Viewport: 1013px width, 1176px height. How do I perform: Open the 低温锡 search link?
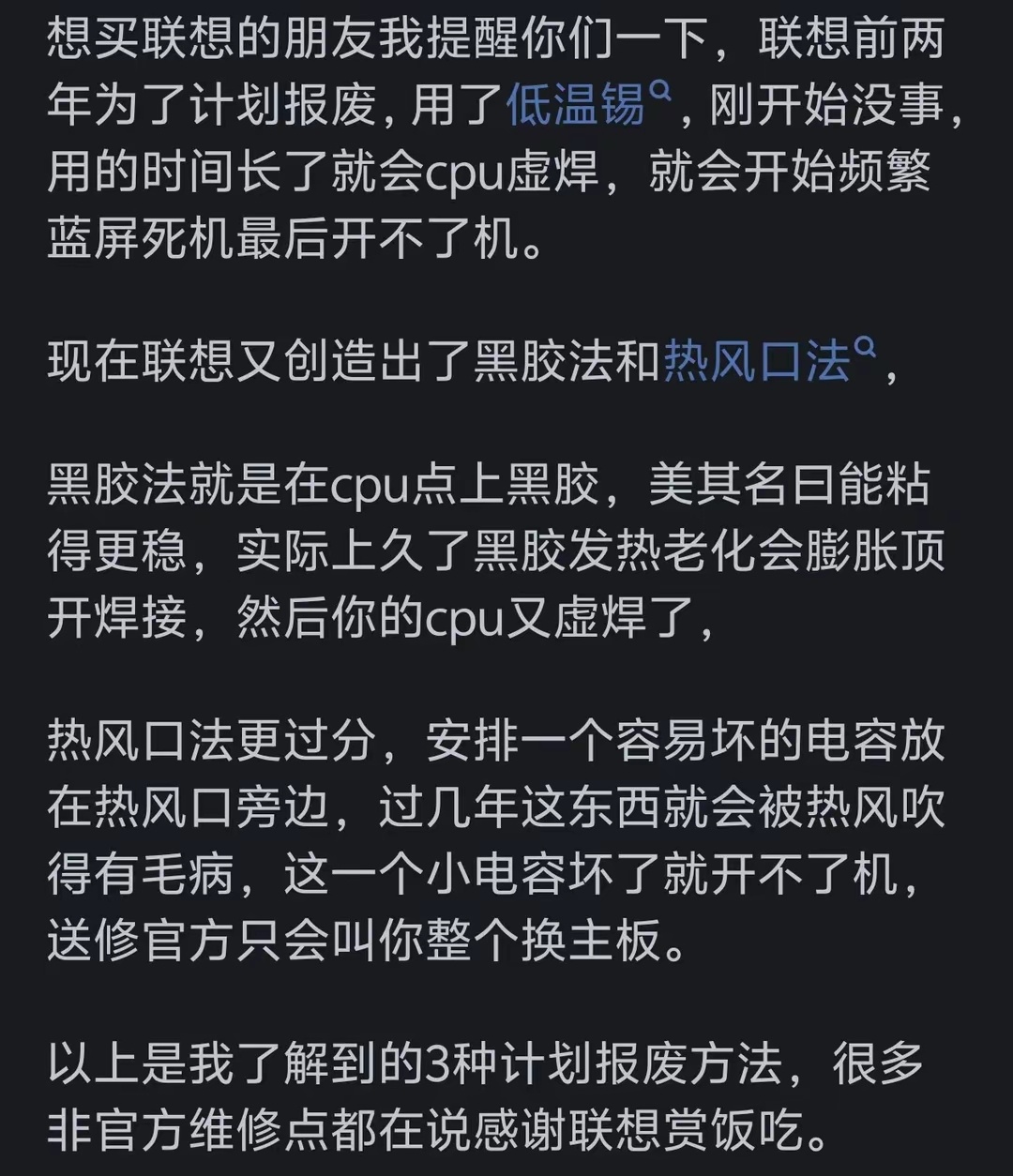576,106
